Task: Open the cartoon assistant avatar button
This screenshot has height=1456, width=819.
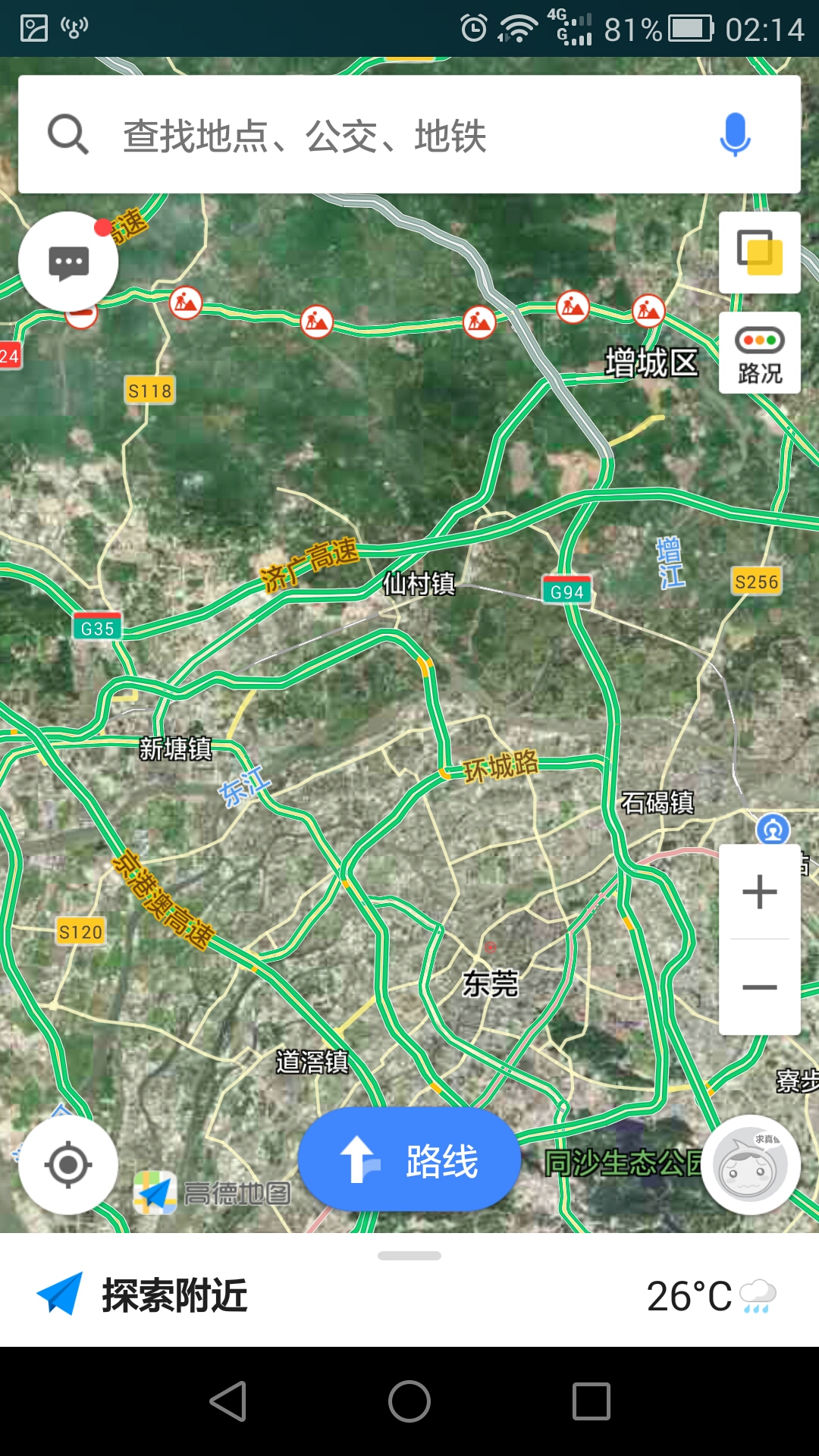Action: (x=750, y=1164)
